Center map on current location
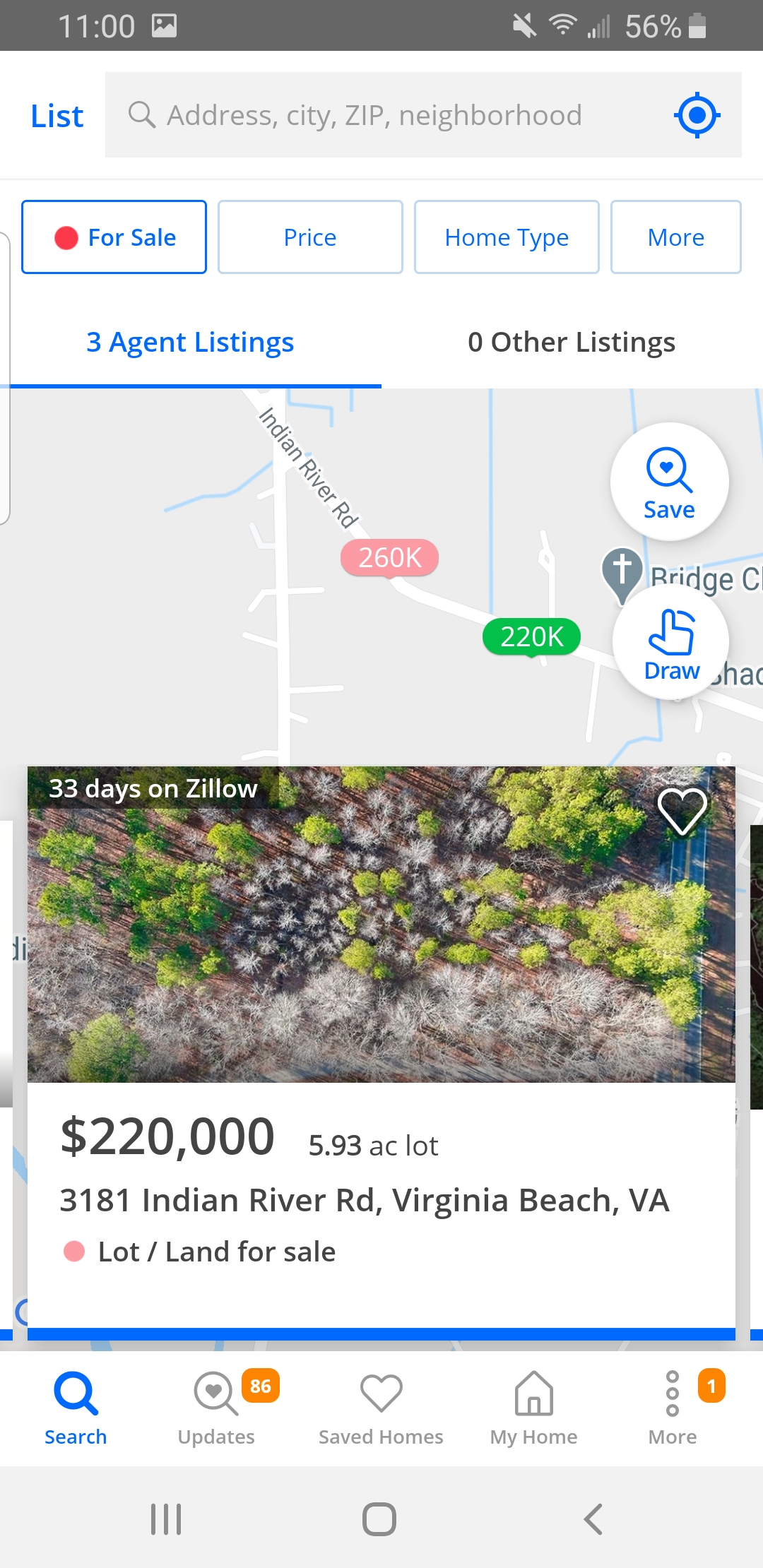763x1568 pixels. point(697,115)
